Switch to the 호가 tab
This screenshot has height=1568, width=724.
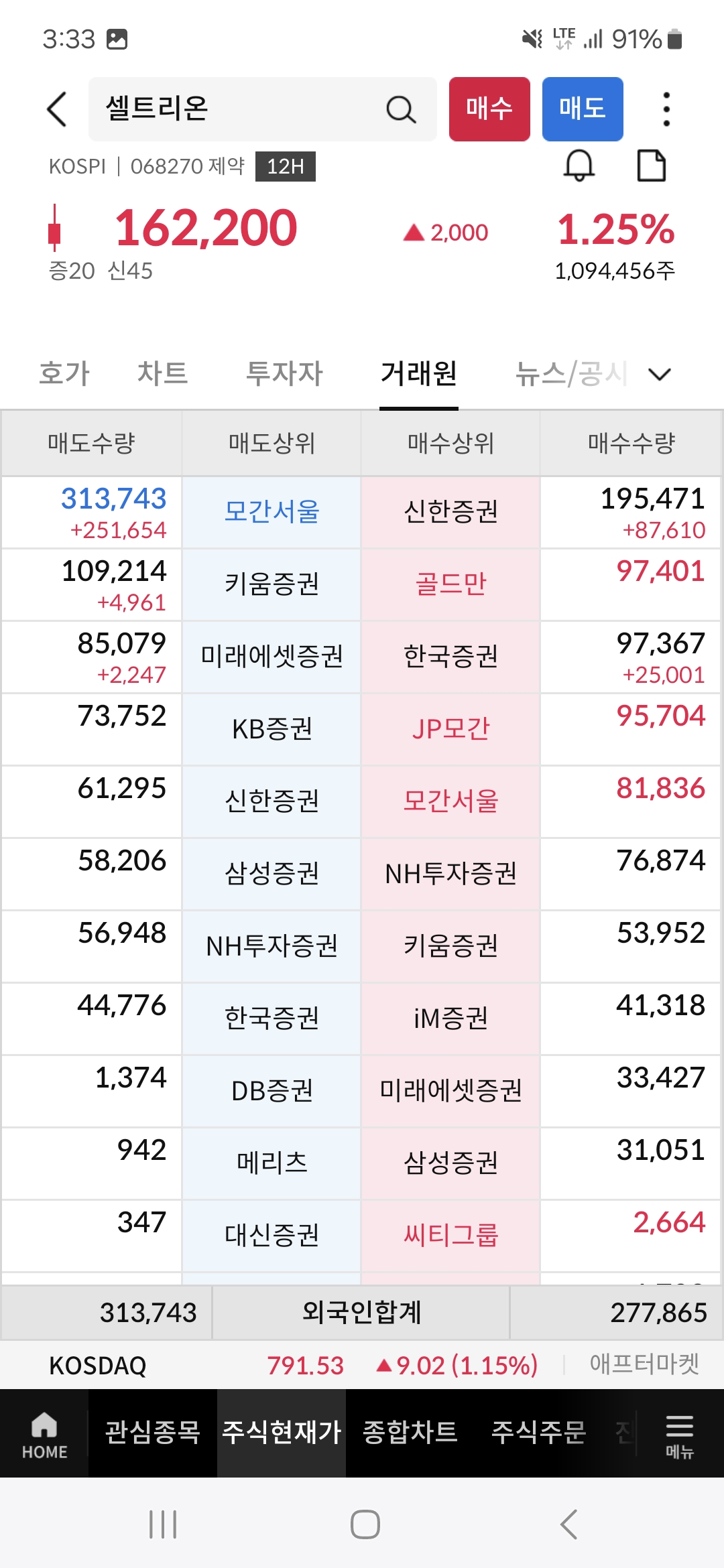point(64,373)
